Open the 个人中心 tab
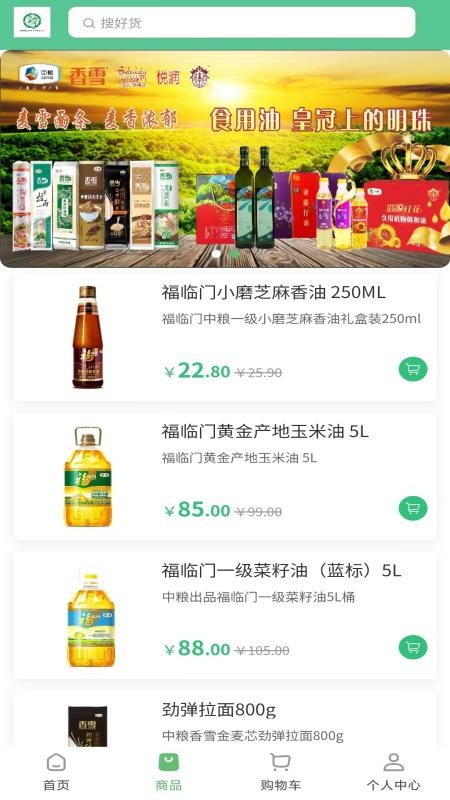Screen dimensions: 450x800 tap(393, 772)
